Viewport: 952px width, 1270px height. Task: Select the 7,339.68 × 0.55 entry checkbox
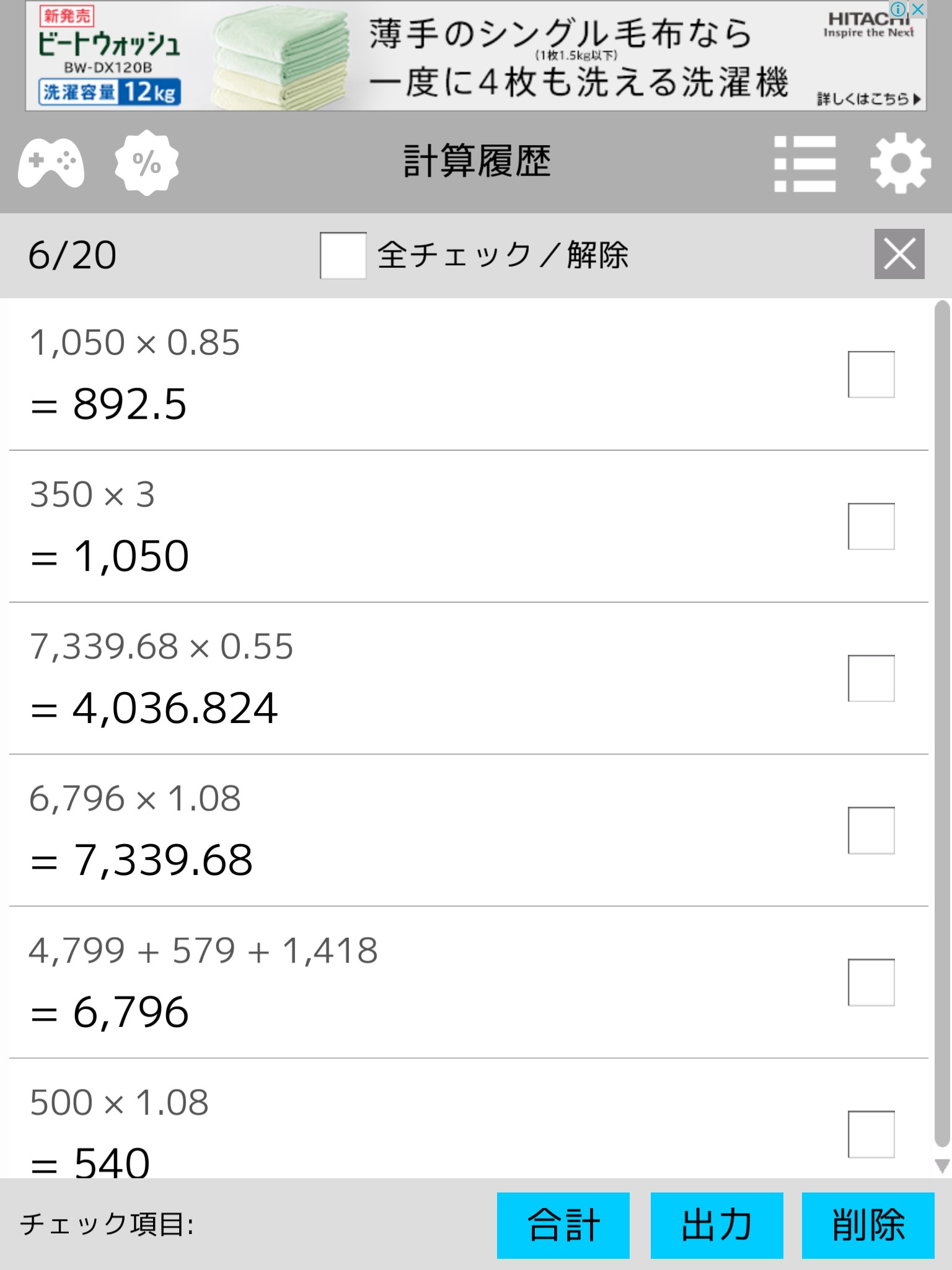tap(871, 678)
